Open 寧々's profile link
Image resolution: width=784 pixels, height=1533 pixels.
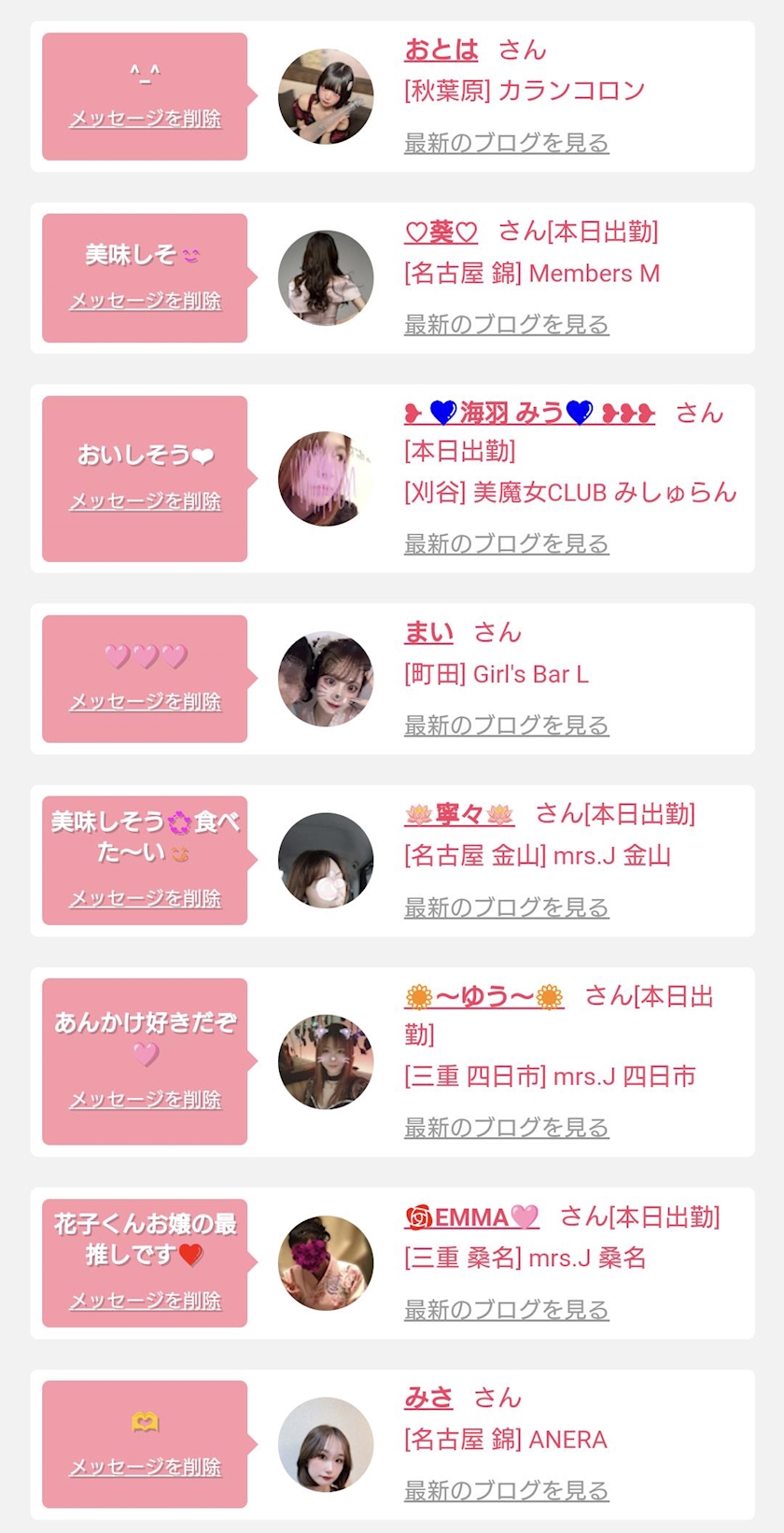click(459, 814)
